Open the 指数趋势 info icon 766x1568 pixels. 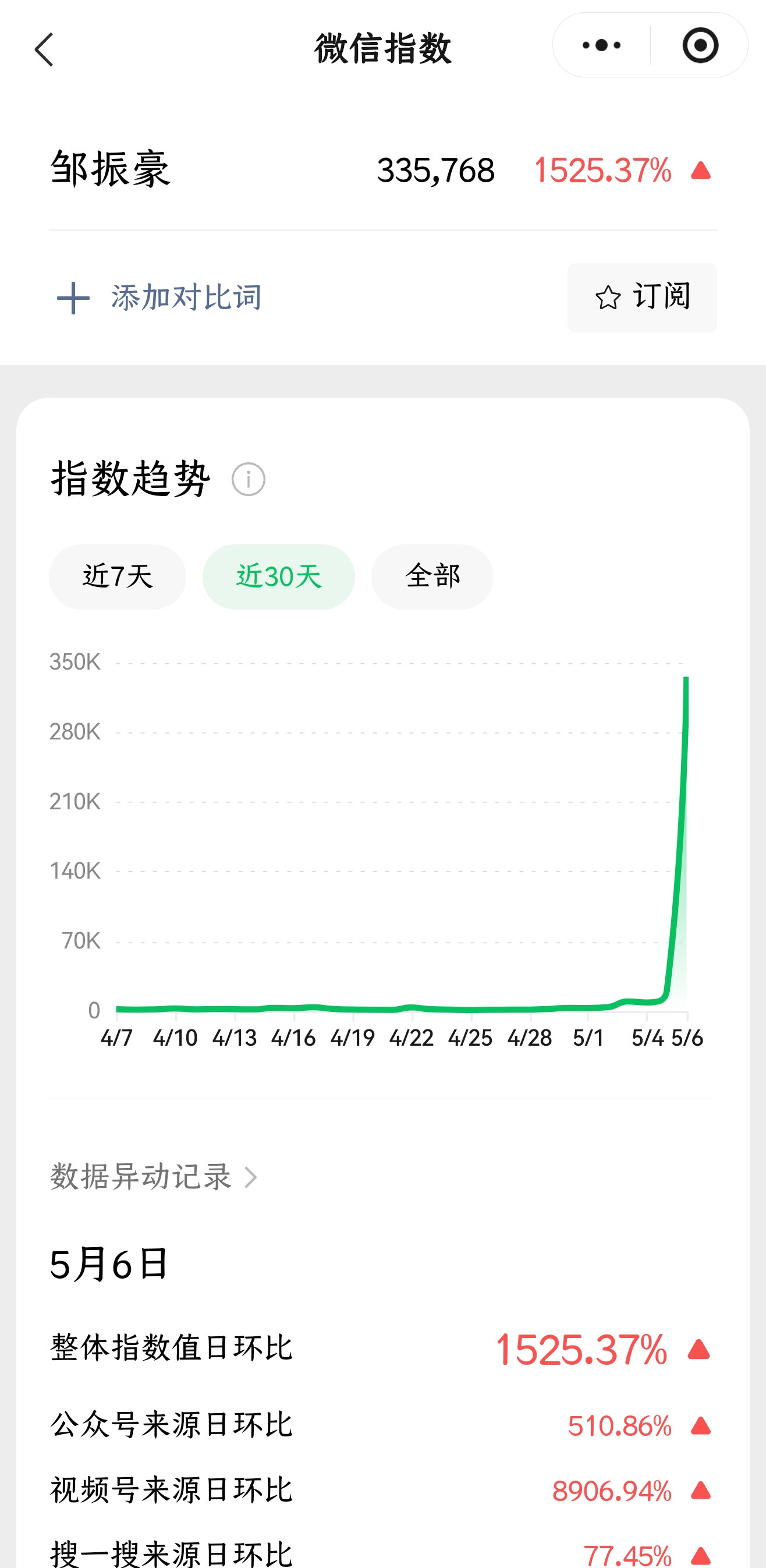(x=248, y=479)
